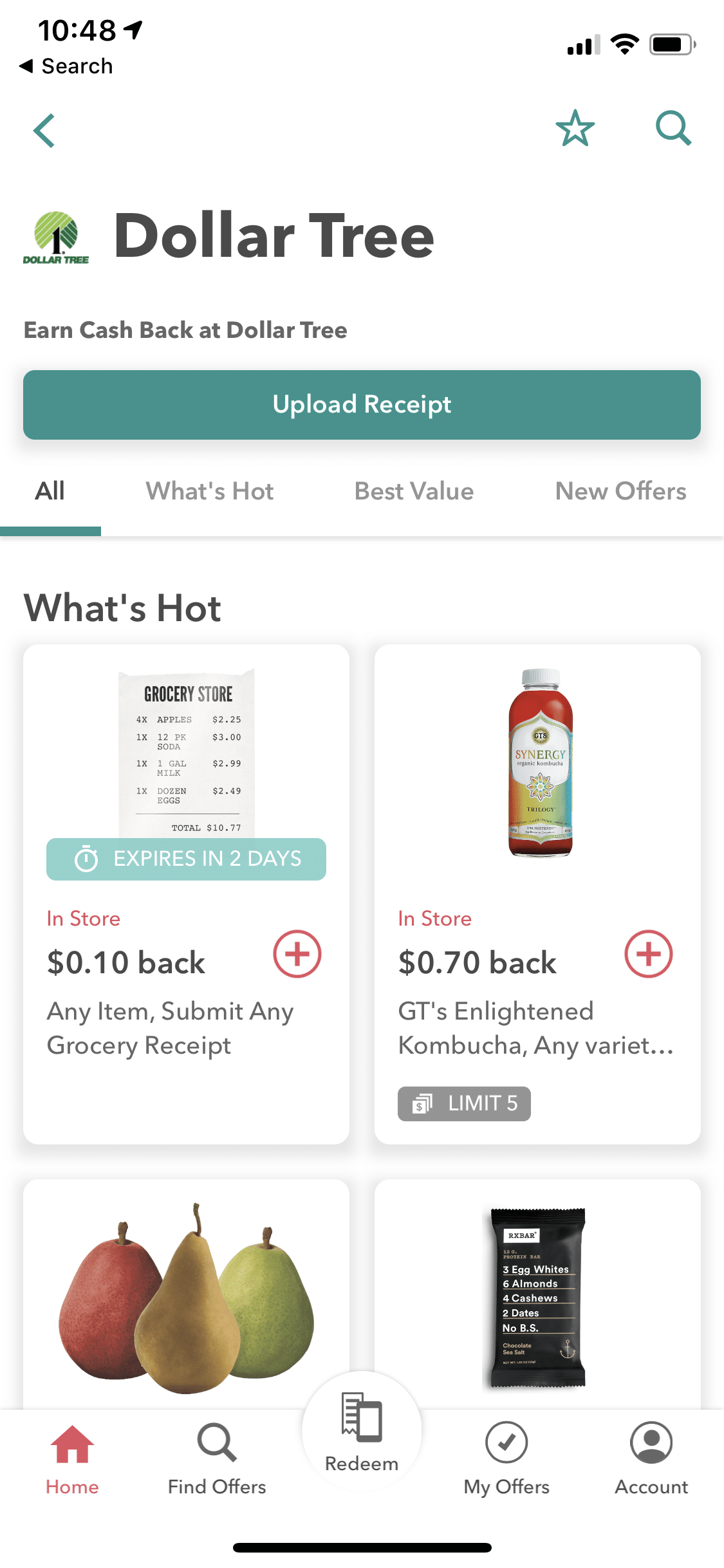Go back using the teal arrow
The width and height of the screenshot is (724, 1568).
coord(44,131)
